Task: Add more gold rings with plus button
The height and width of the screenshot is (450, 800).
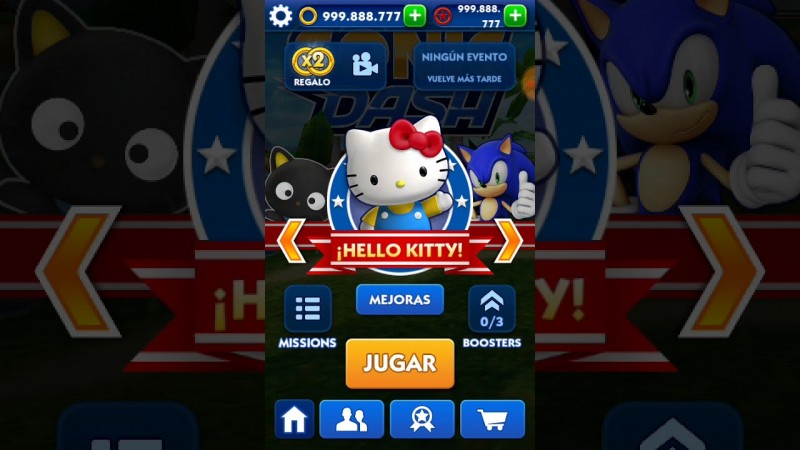Action: [415, 15]
